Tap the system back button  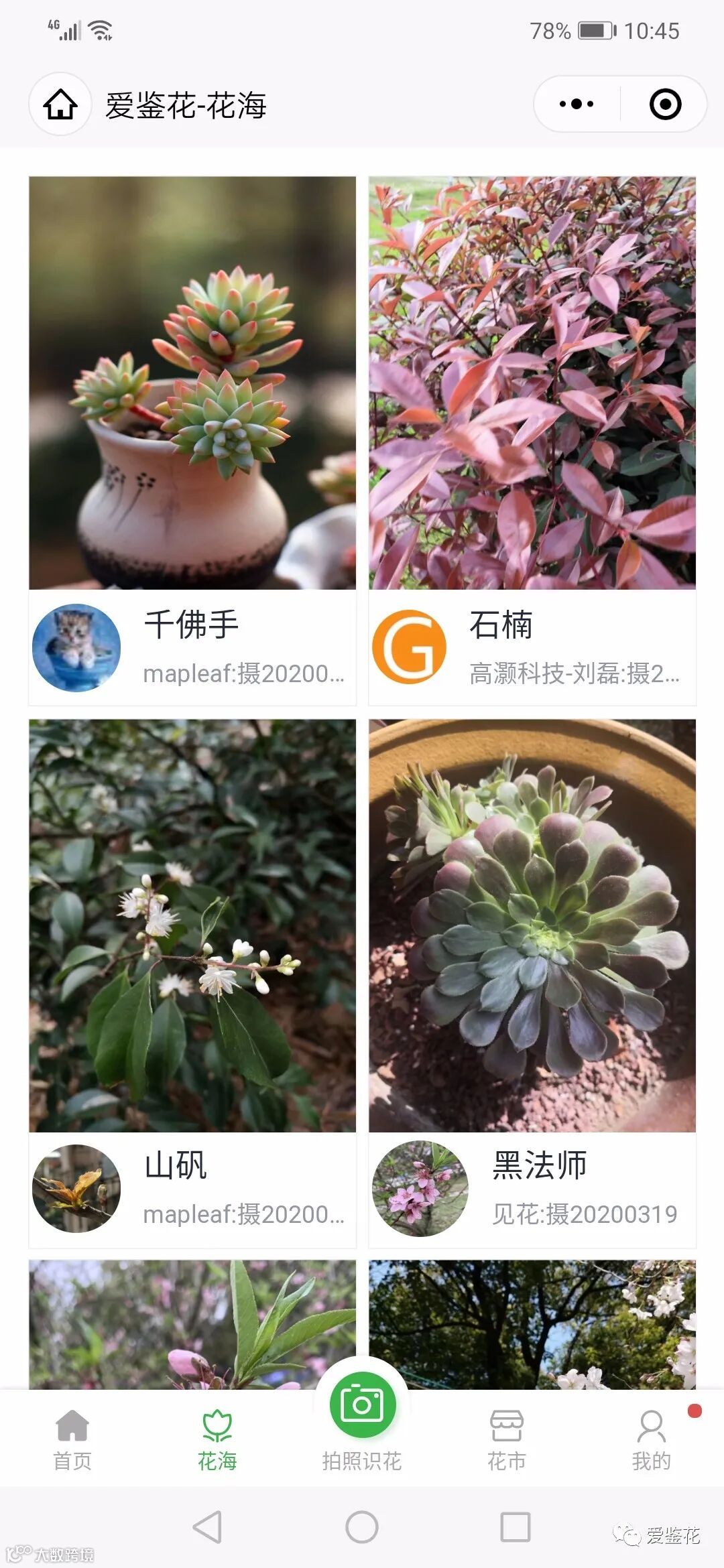tap(207, 1527)
